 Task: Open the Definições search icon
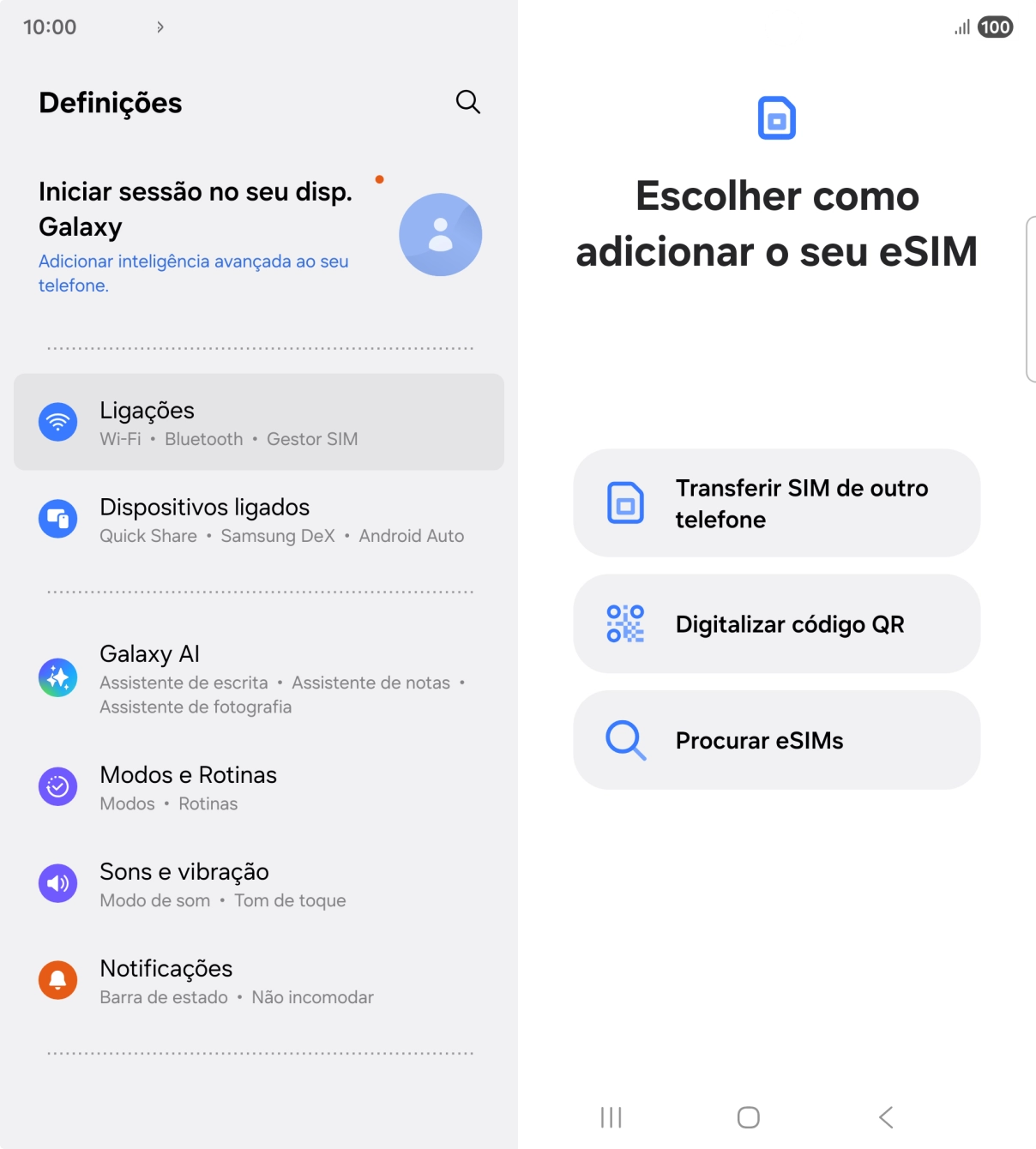(x=467, y=101)
